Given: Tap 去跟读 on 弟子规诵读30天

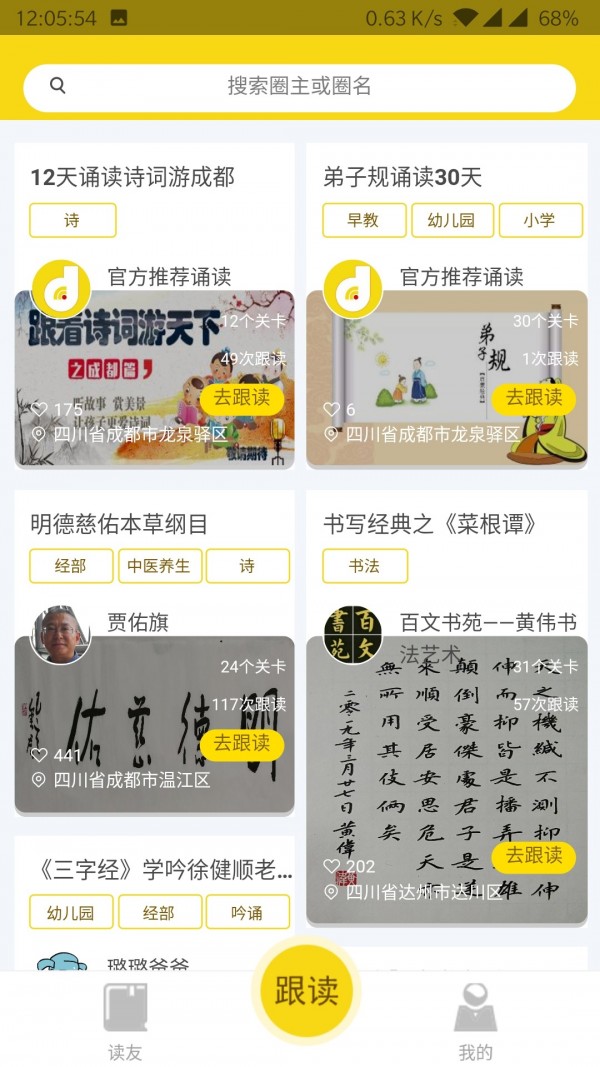Looking at the screenshot, I should [x=533, y=398].
